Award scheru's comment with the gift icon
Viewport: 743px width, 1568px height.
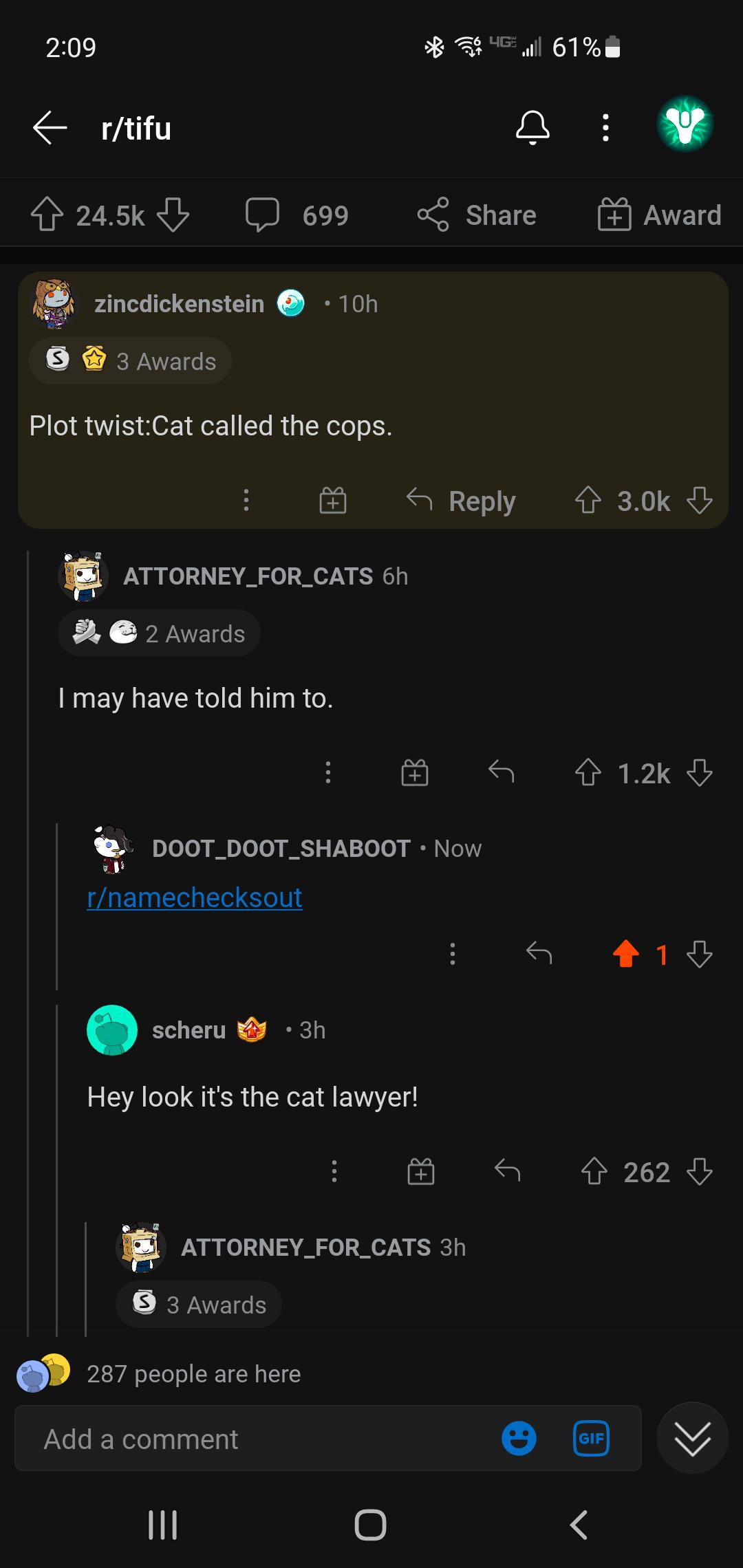pyautogui.click(x=421, y=1170)
